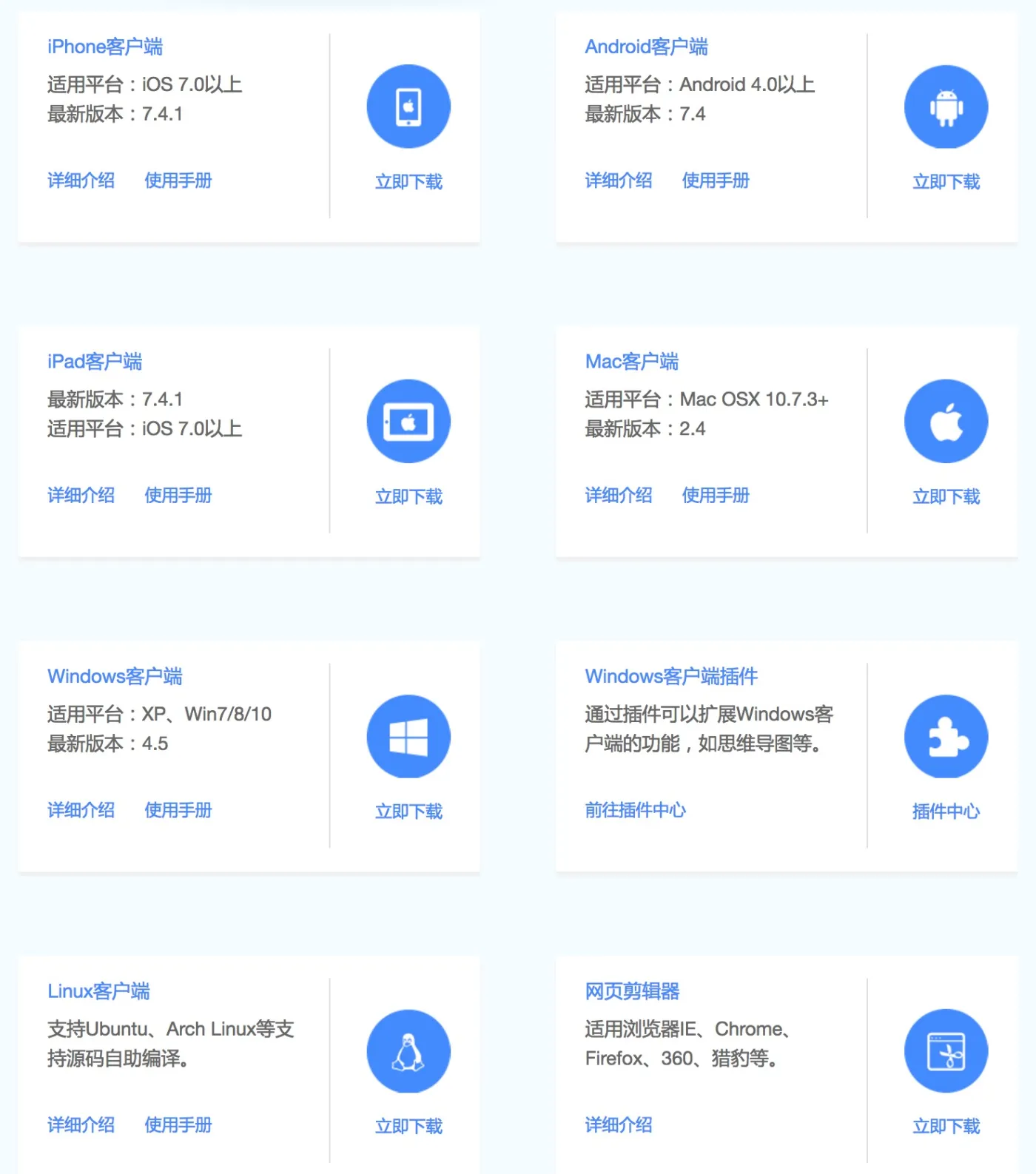The image size is (1036, 1174).
Task: View 详细介绍 for Linux客户端
Action: click(81, 1125)
